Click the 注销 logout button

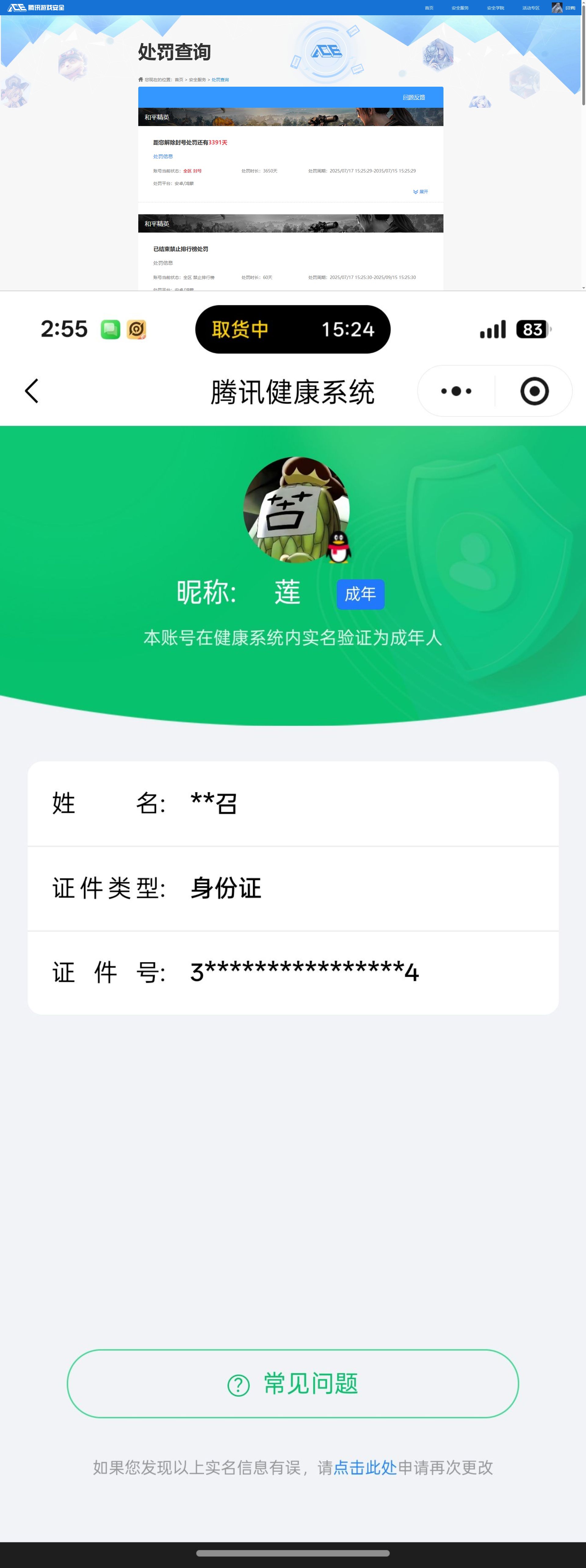click(571, 8)
